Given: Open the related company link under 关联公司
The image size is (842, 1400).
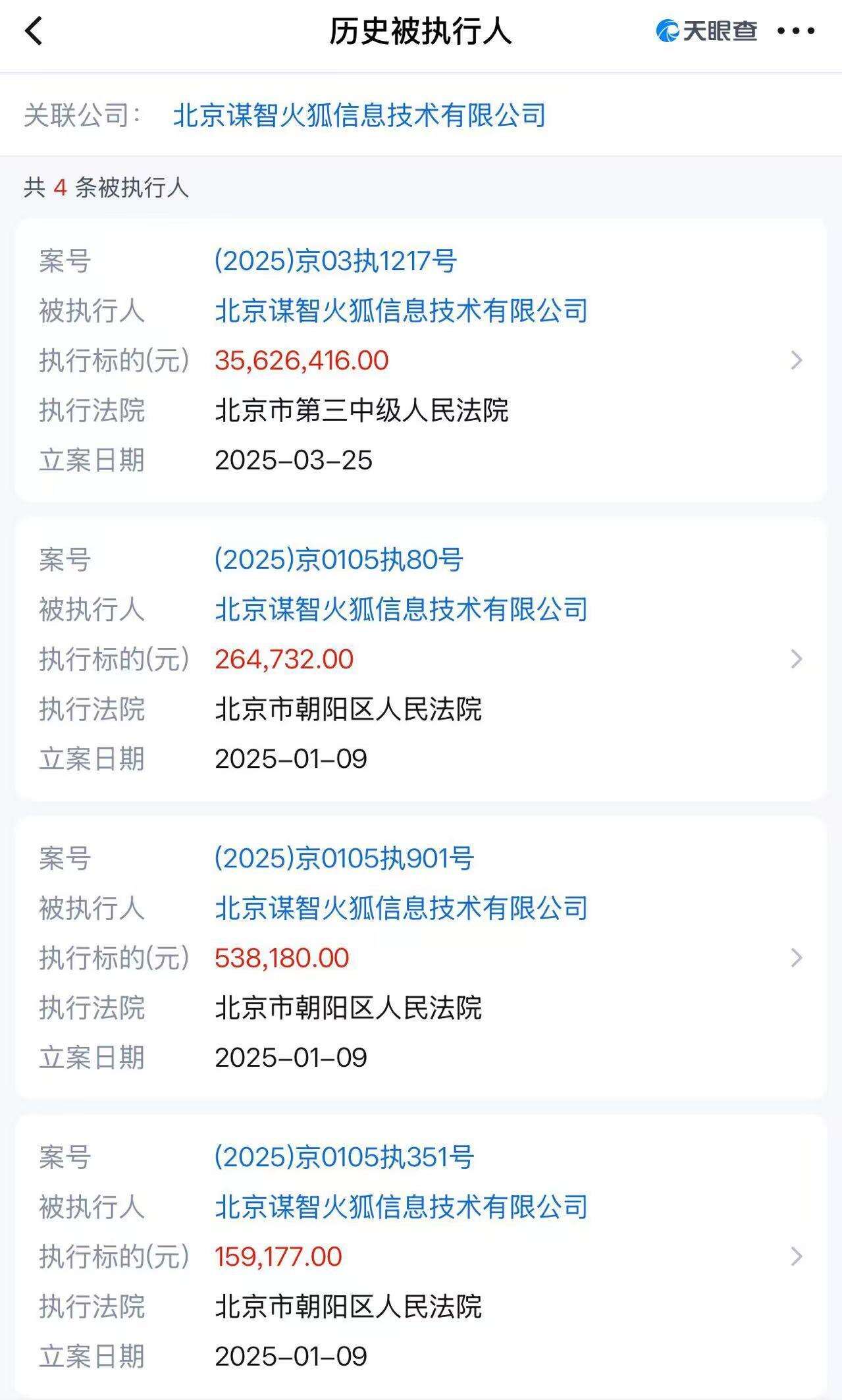Looking at the screenshot, I should click(359, 115).
